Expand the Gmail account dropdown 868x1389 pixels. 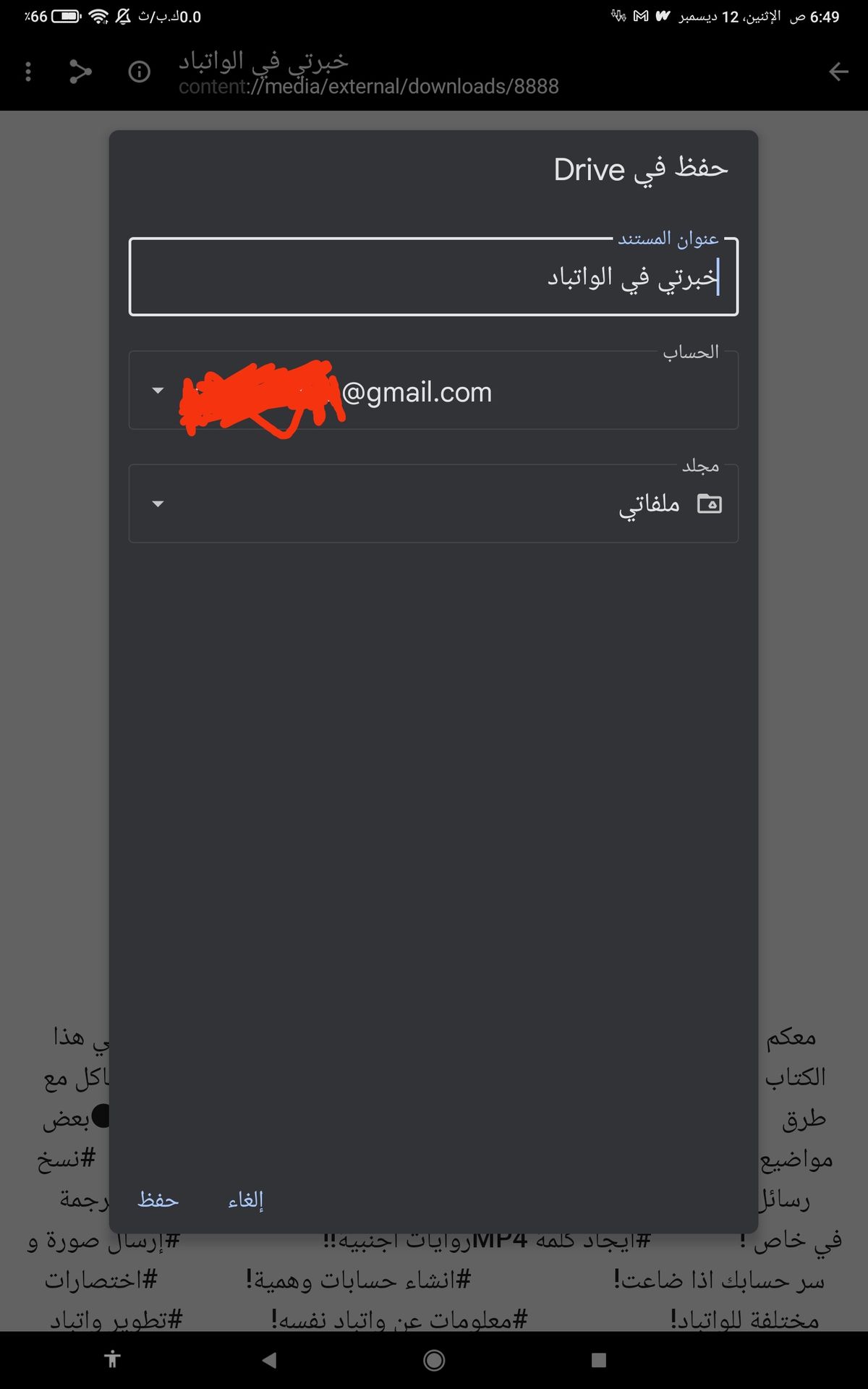[x=433, y=391]
